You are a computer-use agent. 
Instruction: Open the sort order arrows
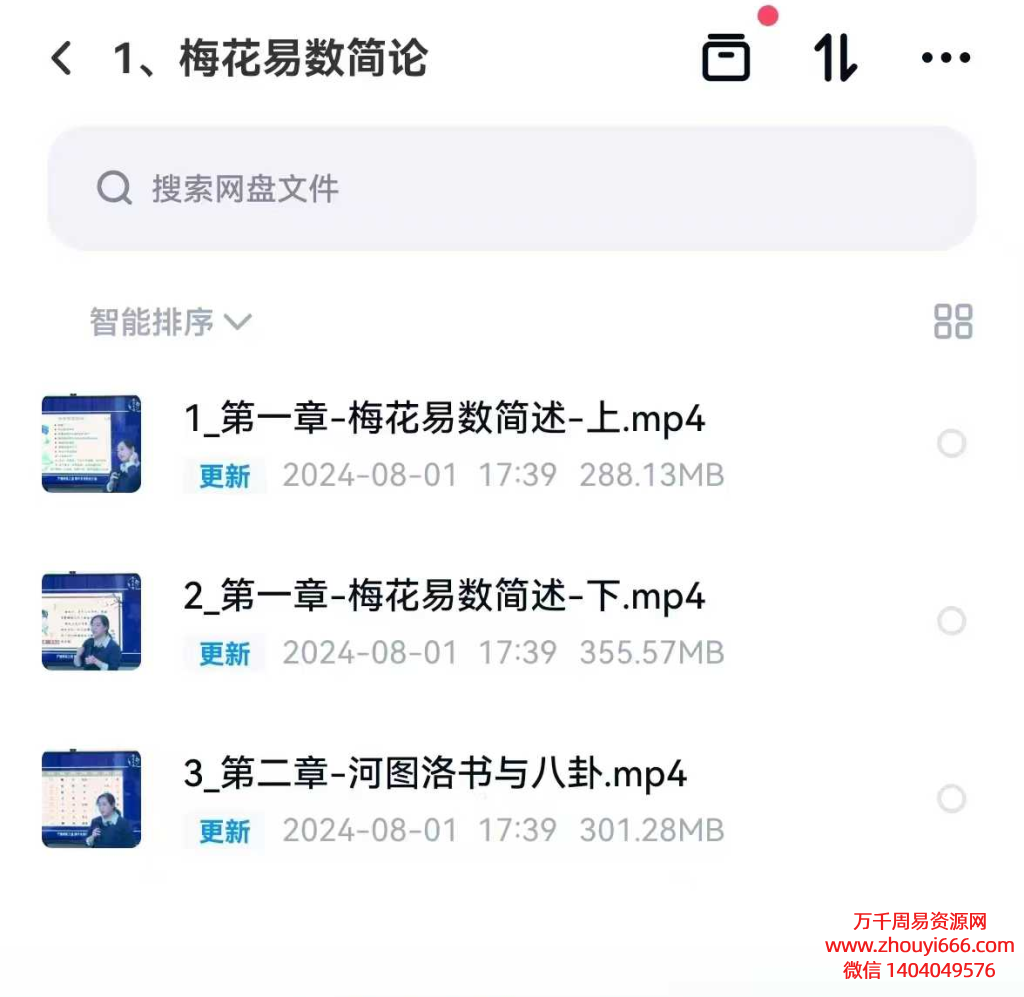pyautogui.click(x=835, y=58)
